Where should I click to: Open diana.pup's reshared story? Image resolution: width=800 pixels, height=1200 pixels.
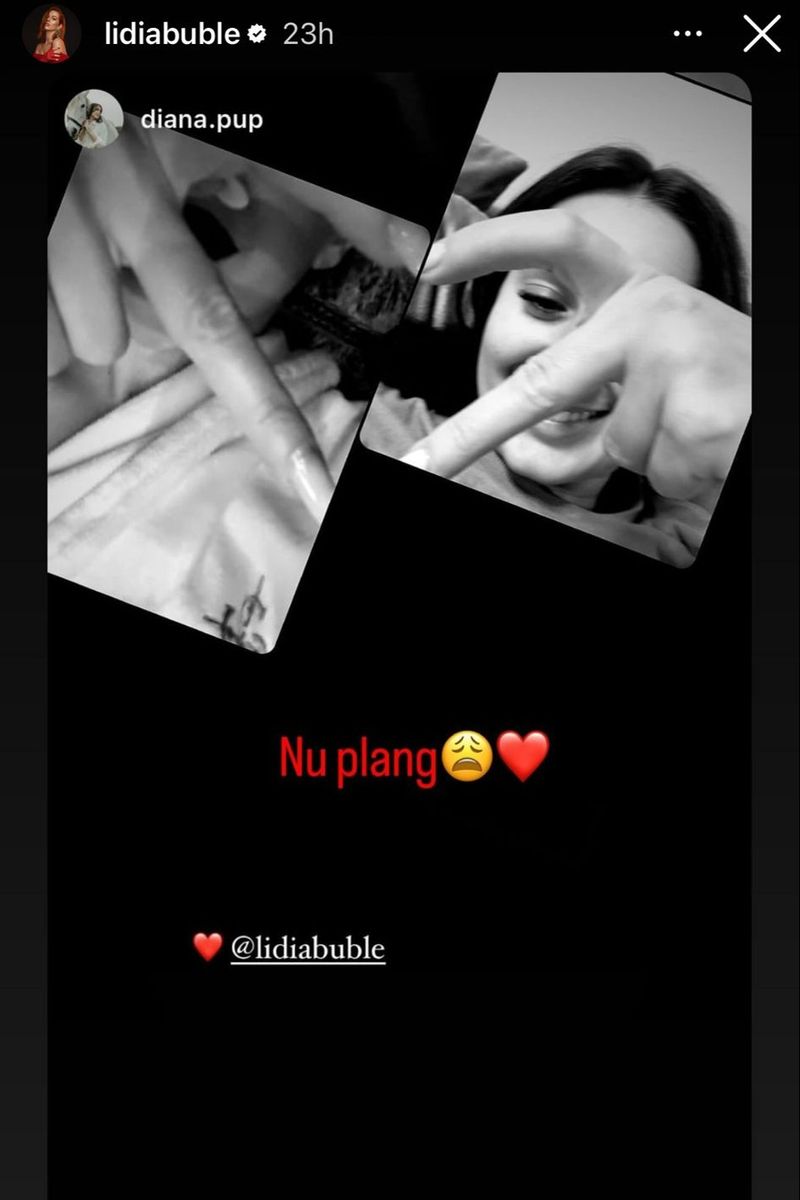coord(201,121)
